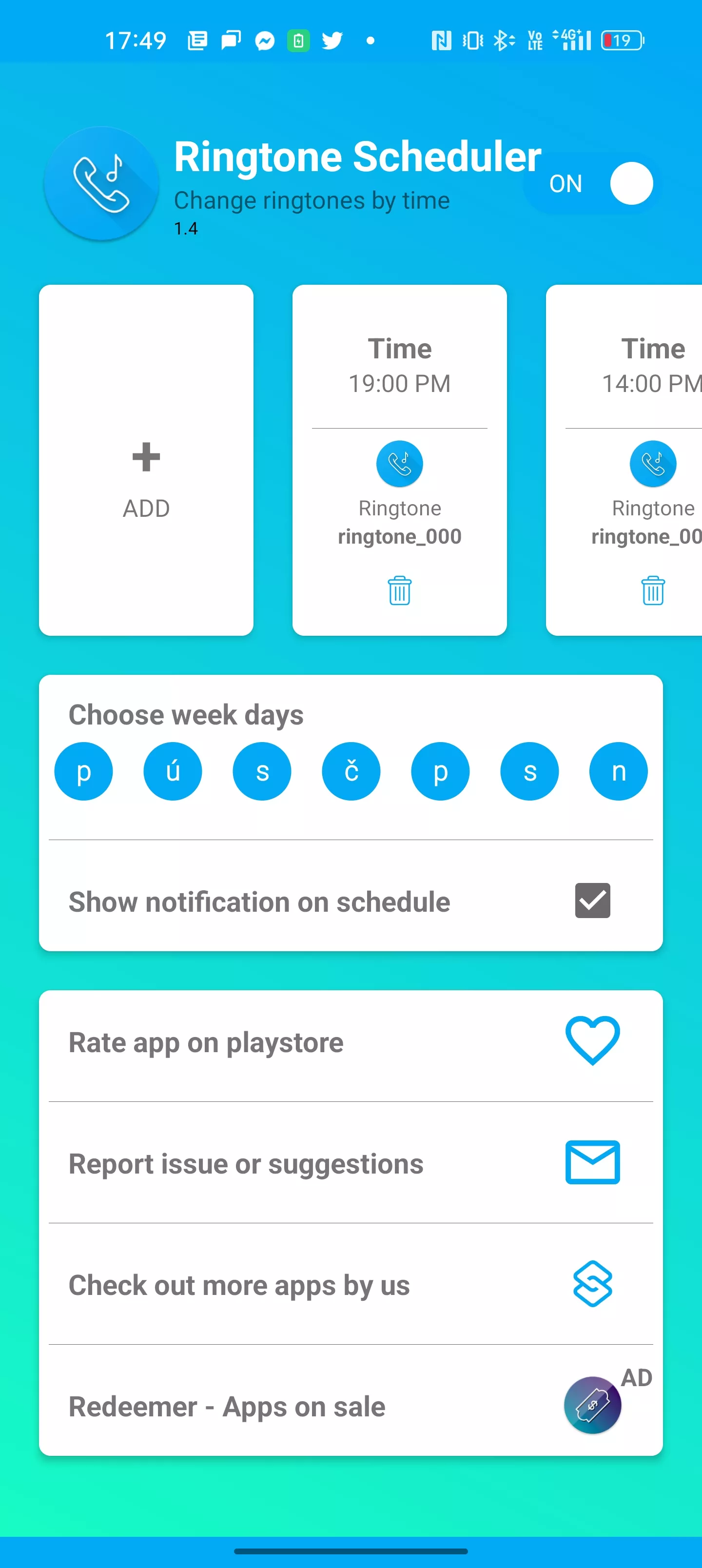
Task: Toggle the č weekday circle
Action: [351, 771]
